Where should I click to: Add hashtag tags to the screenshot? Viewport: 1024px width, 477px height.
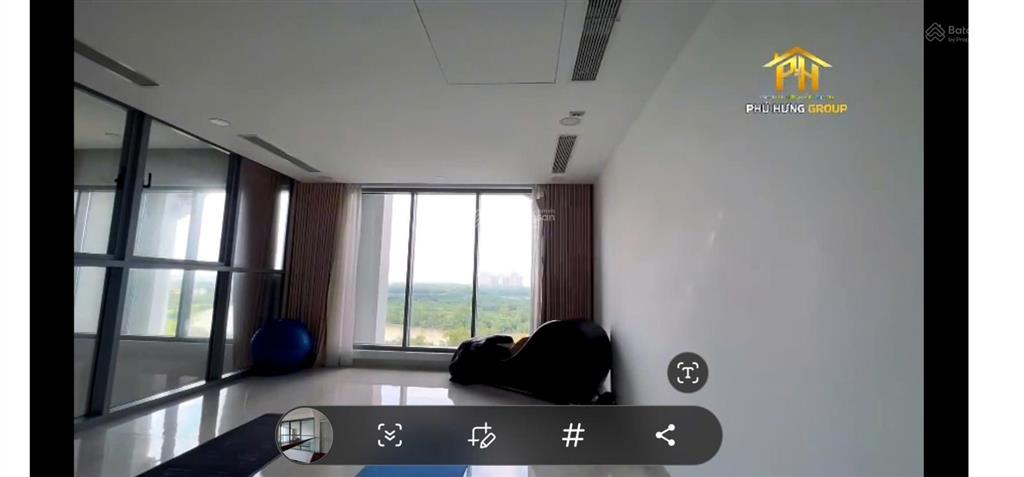coord(573,435)
